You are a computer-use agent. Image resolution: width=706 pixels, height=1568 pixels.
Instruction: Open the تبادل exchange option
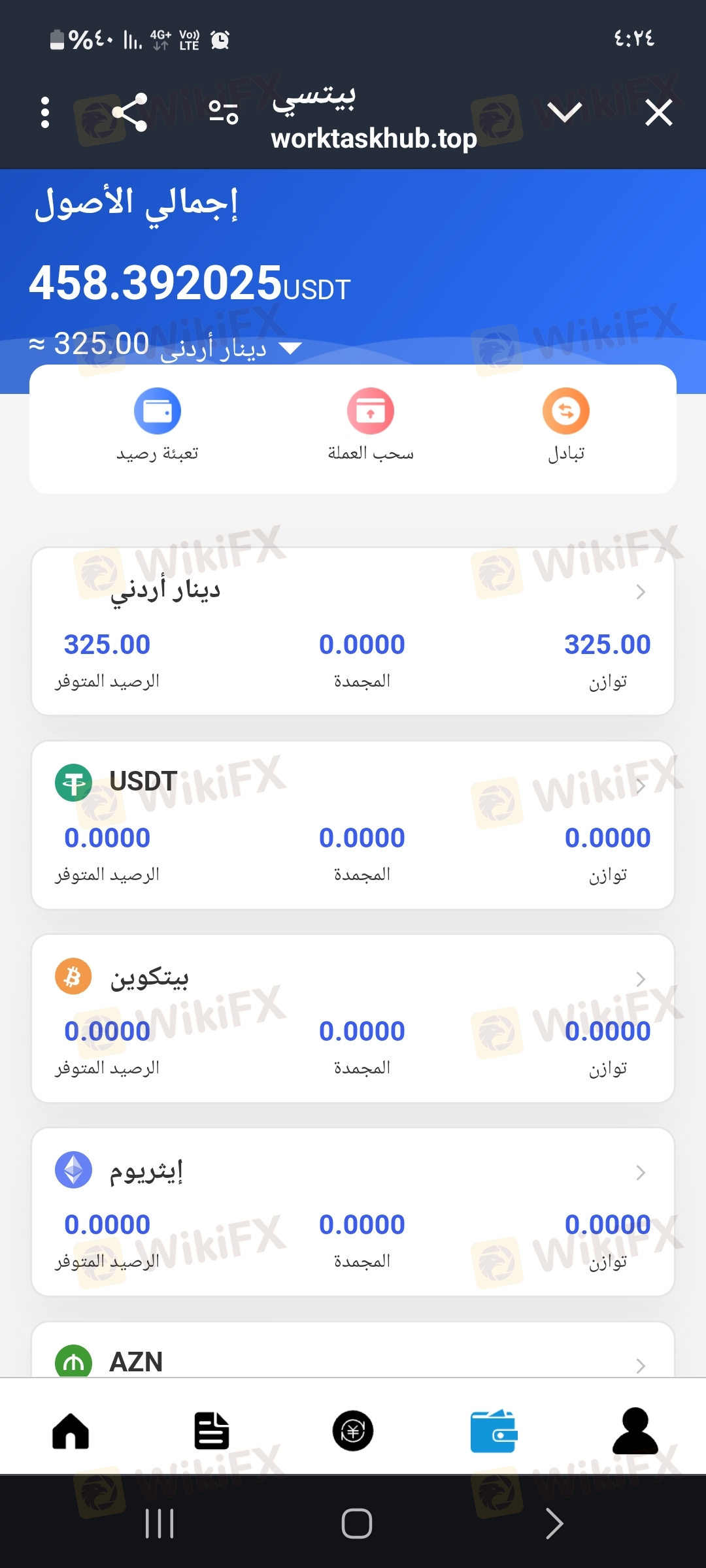566,425
